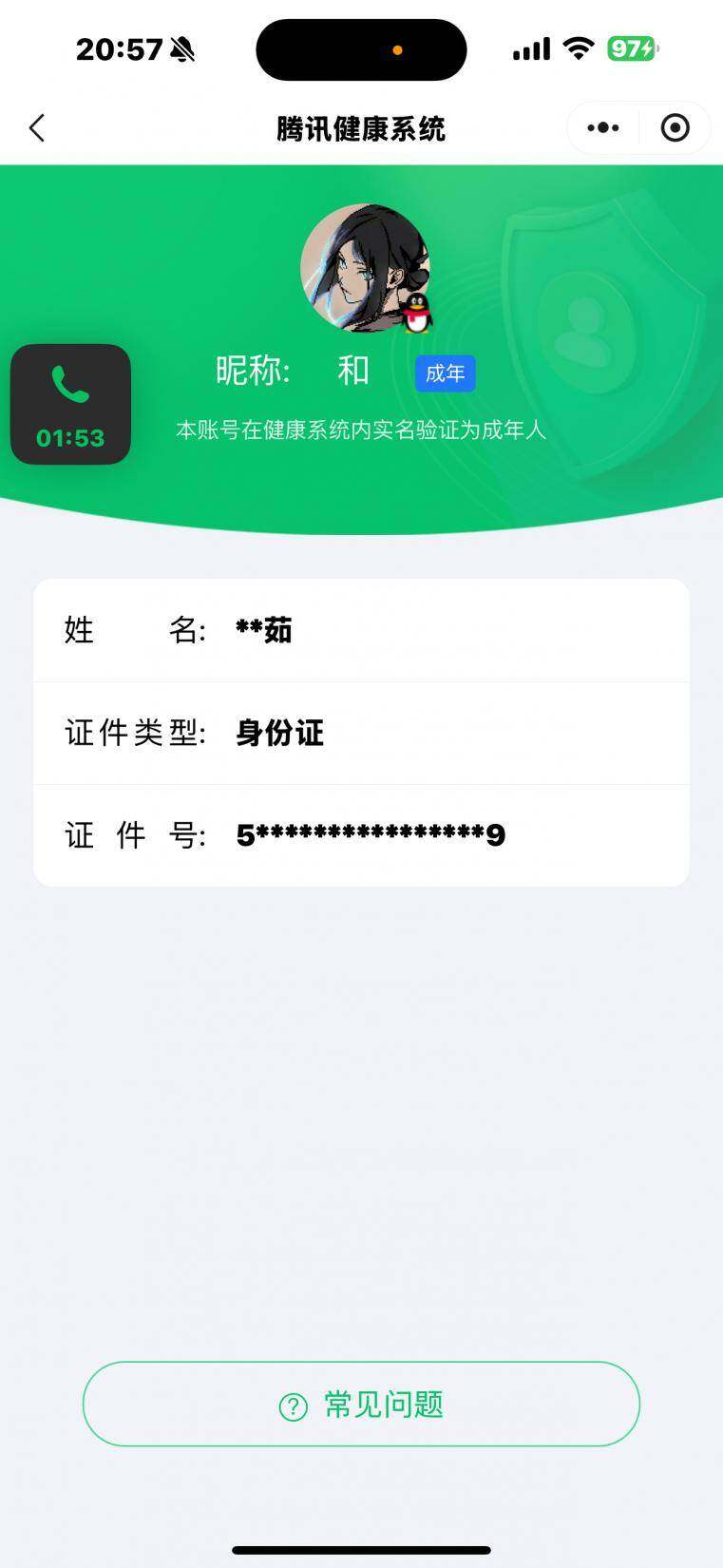Screen dimensions: 723x1568
Task: Open the mini program more-options menu
Action: pyautogui.click(x=603, y=128)
